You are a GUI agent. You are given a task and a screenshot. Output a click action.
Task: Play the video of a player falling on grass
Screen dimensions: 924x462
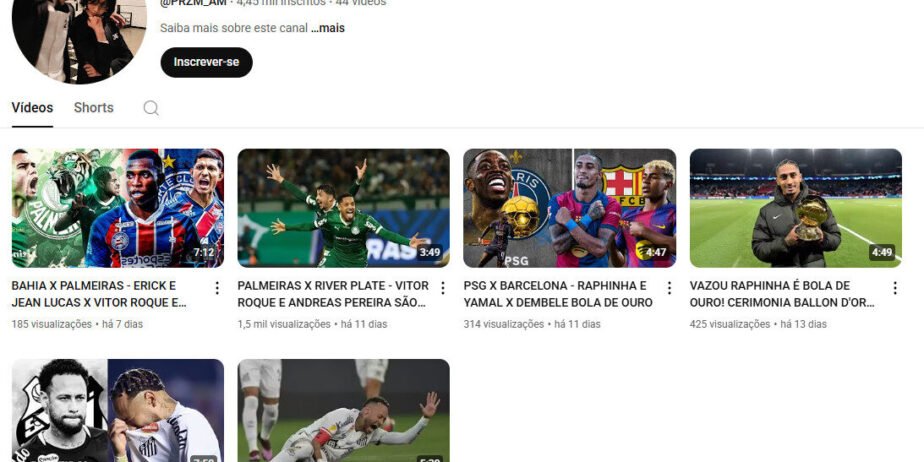coord(343,411)
